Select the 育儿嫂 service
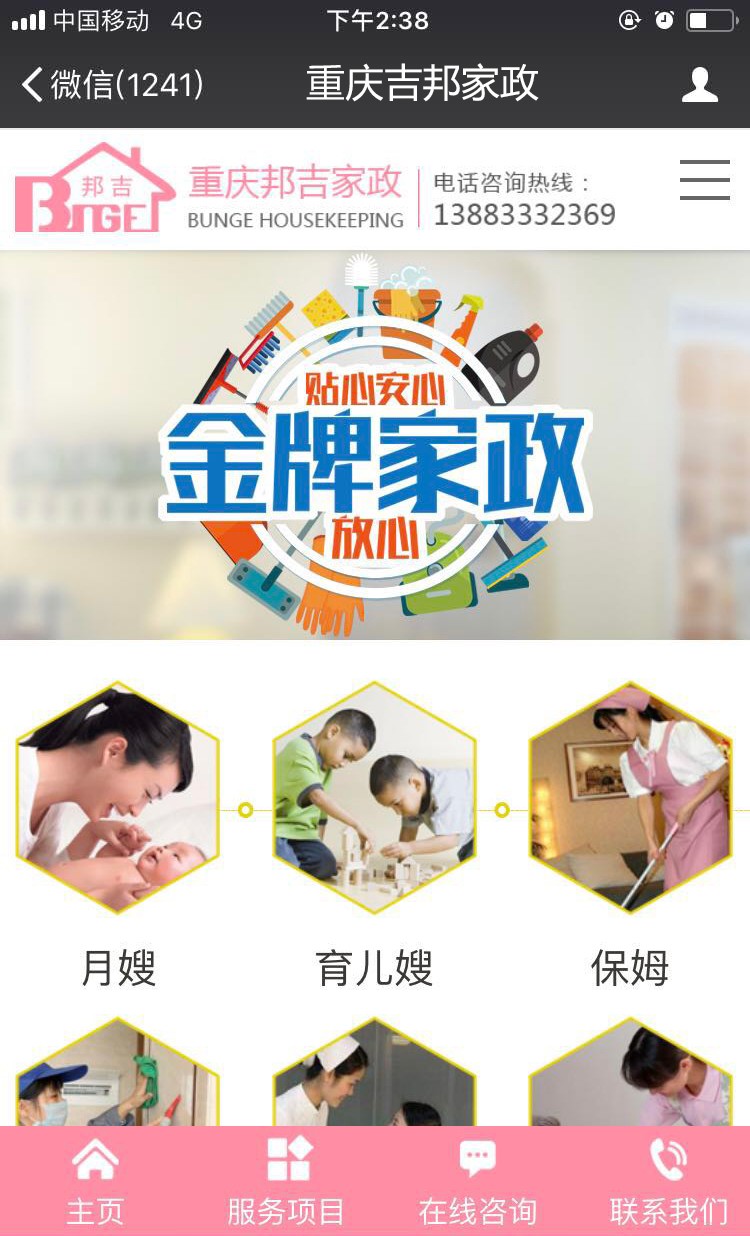 click(374, 800)
